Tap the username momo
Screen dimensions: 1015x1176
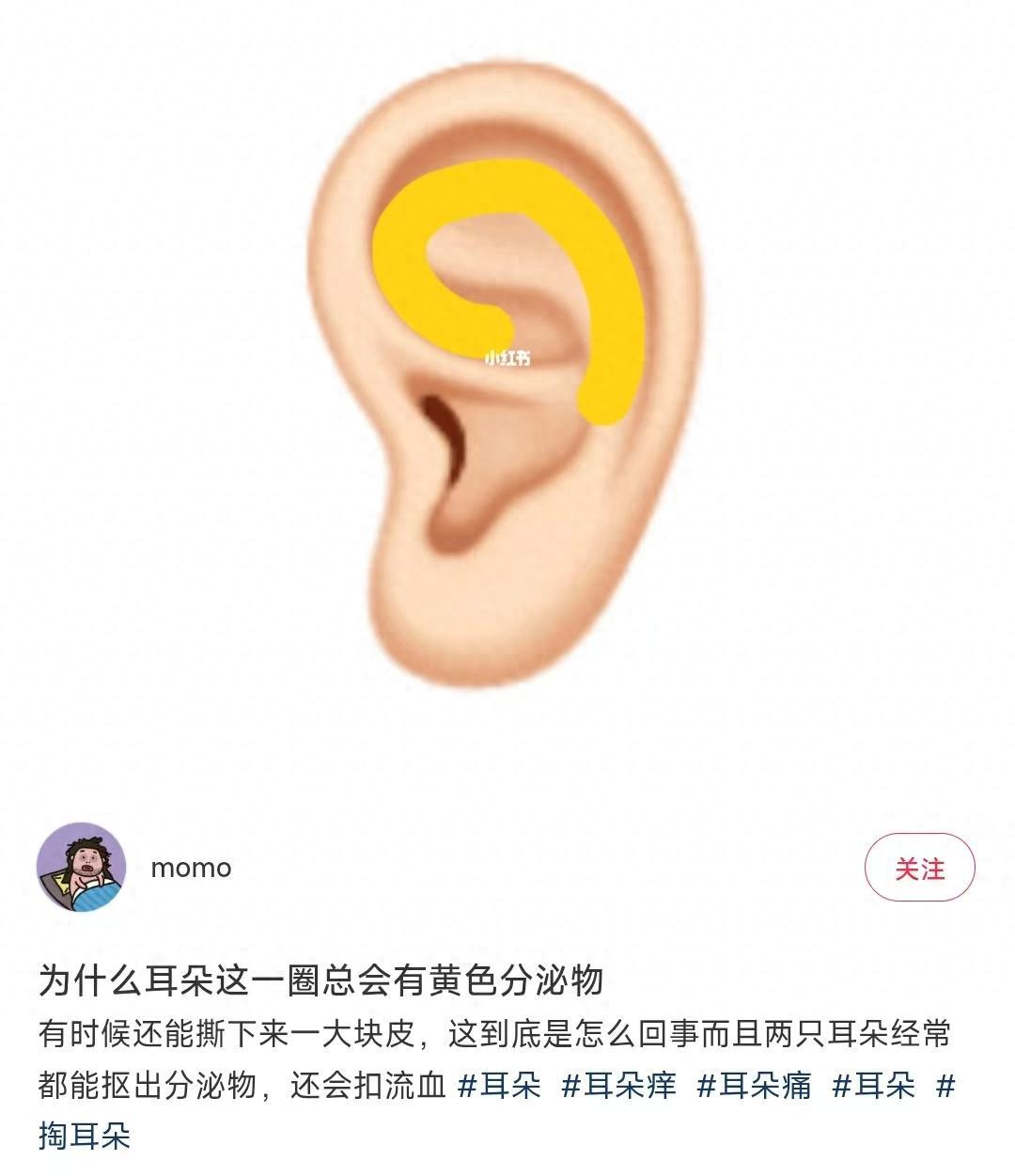pos(191,868)
